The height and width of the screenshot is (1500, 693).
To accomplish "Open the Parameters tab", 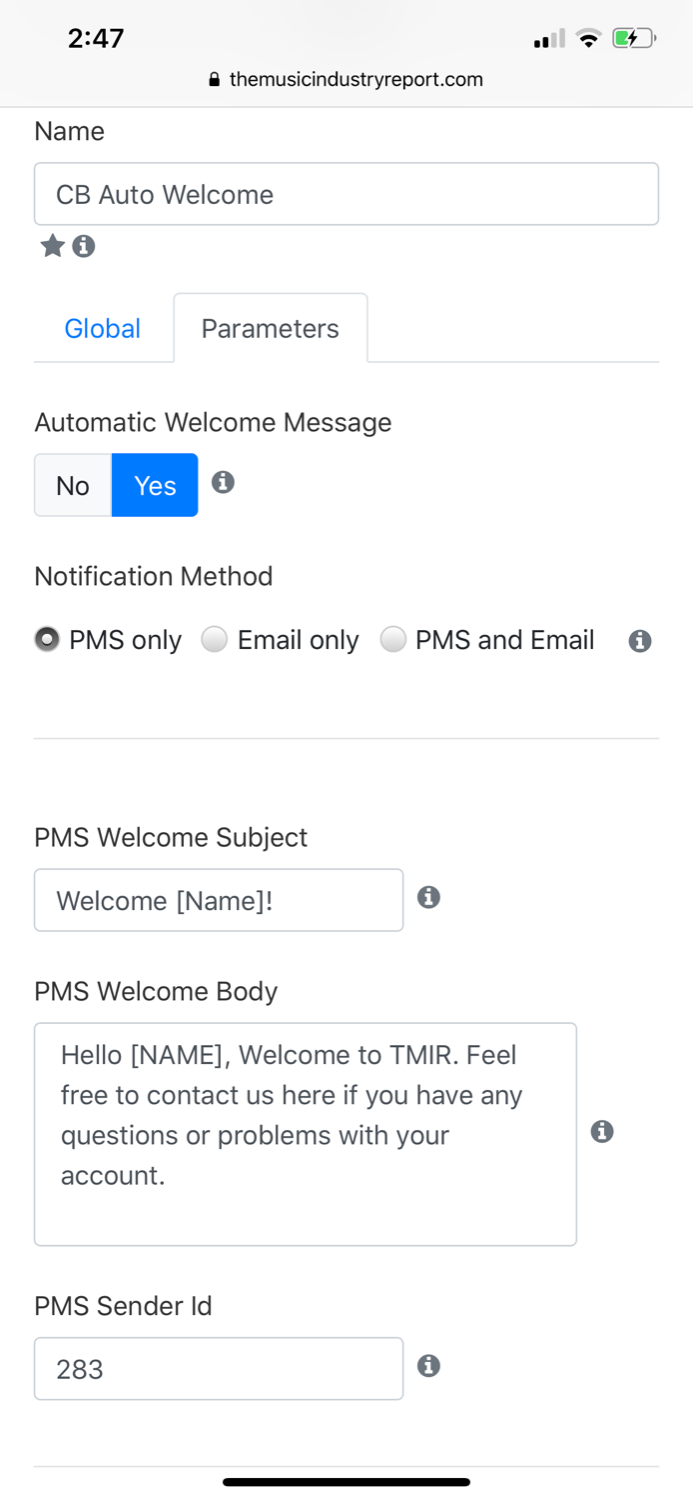I will (x=270, y=328).
